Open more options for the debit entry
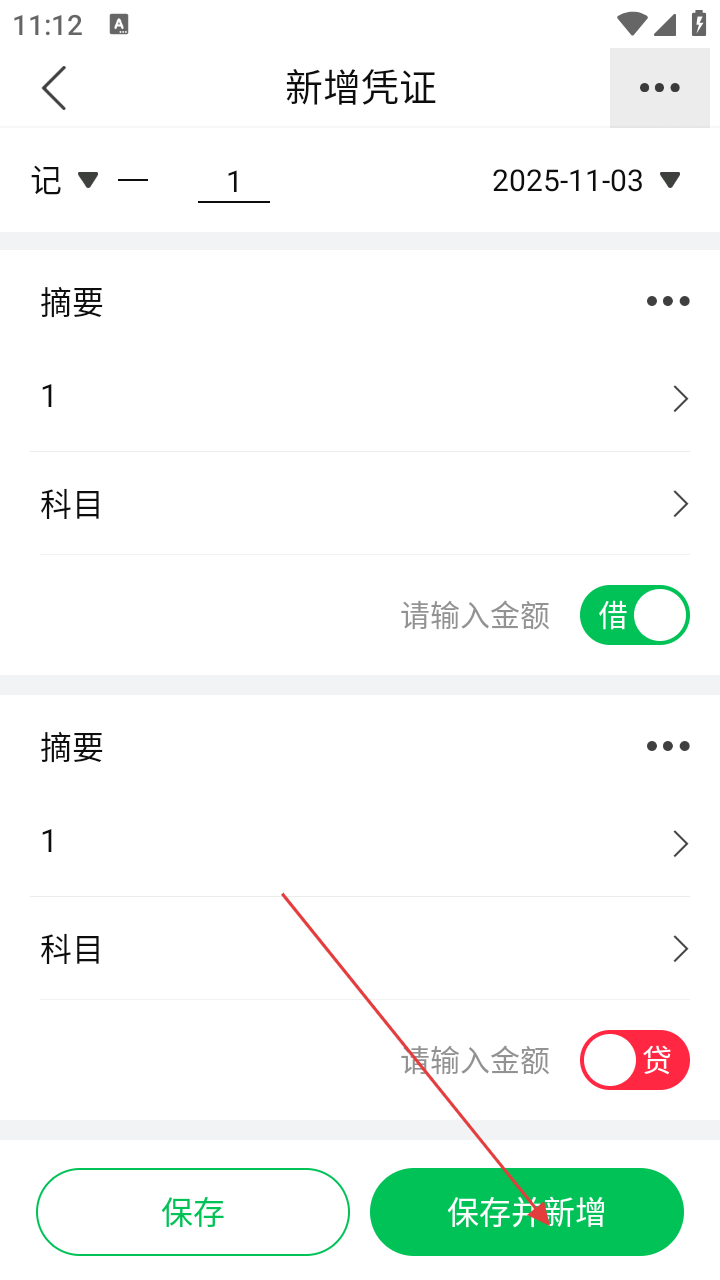Image resolution: width=720 pixels, height=1280 pixels. pos(667,301)
